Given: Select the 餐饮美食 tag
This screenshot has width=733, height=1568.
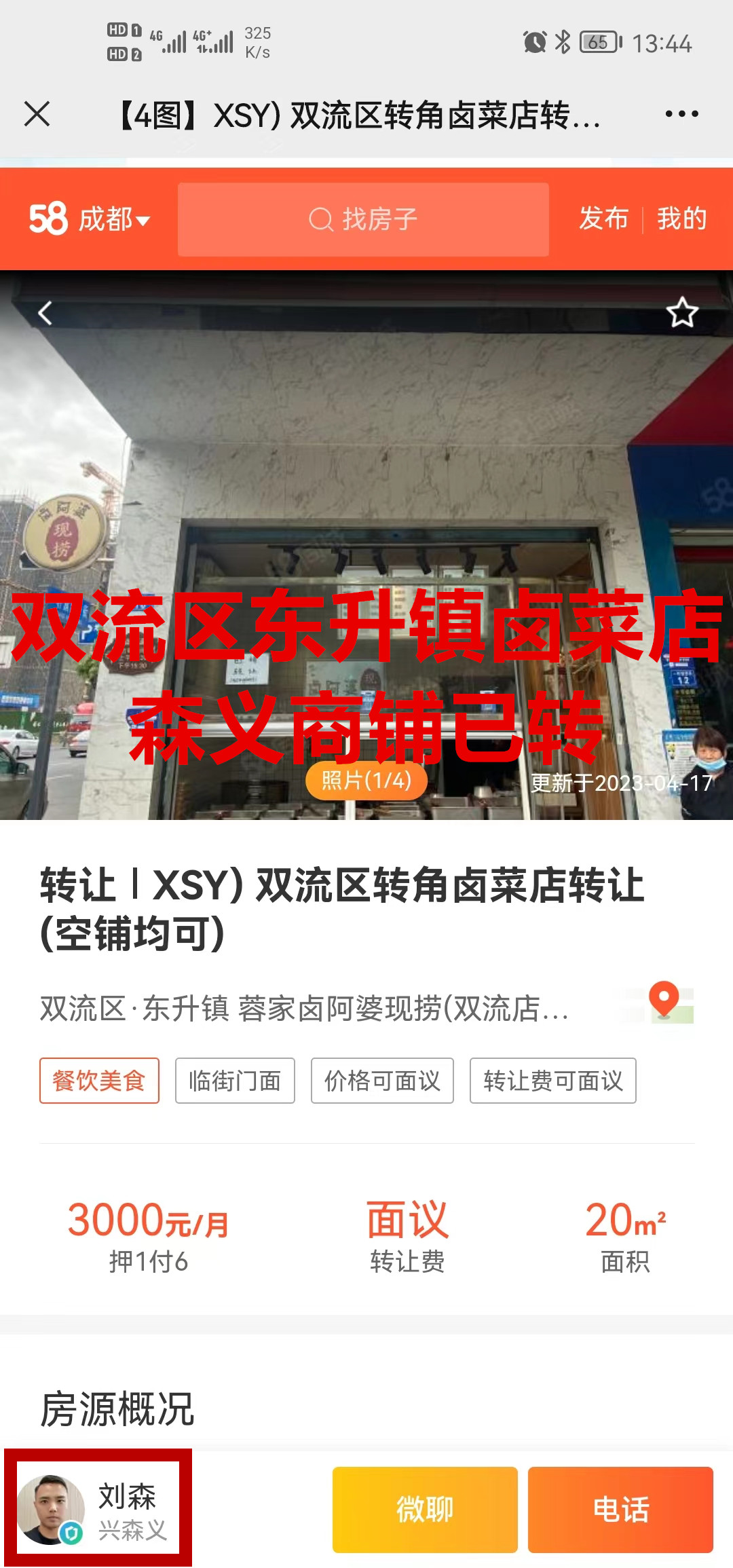Looking at the screenshot, I should [x=99, y=1080].
